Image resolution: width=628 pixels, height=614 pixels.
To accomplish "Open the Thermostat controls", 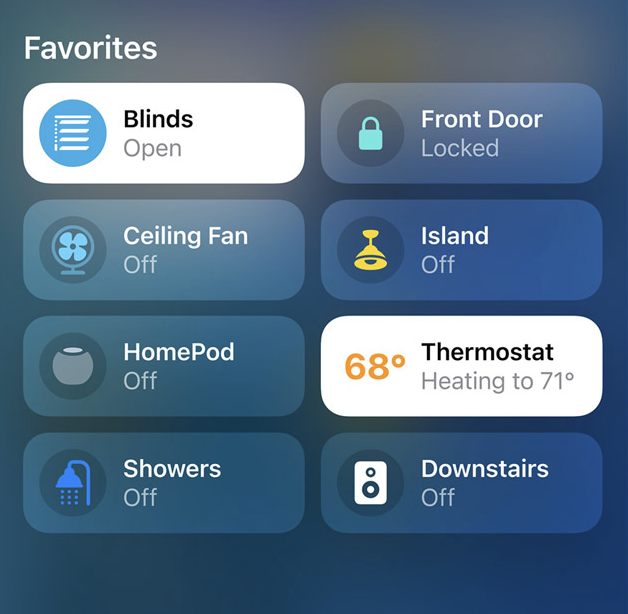I will pos(461,366).
